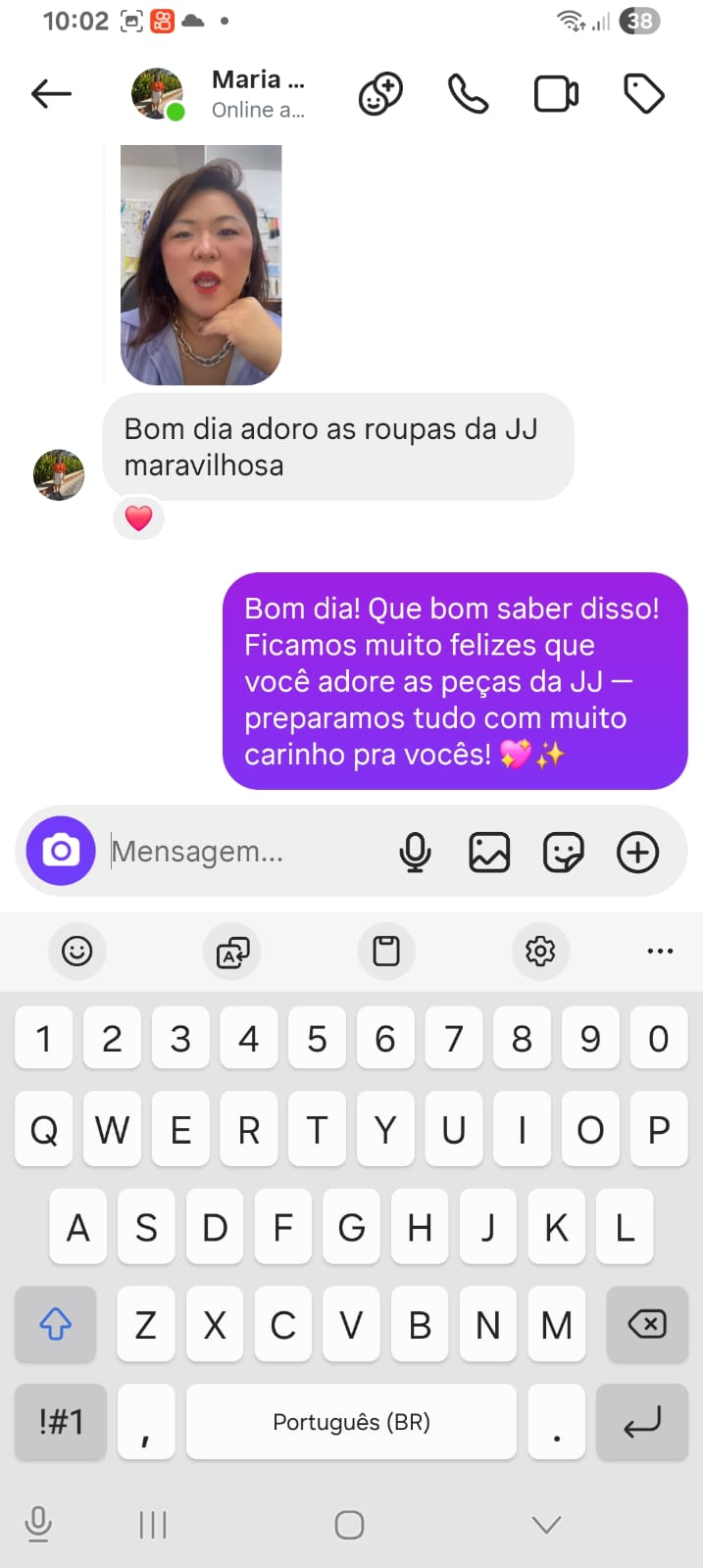Open the sticker-plus icon in the header
The width and height of the screenshot is (703, 1568).
click(380, 94)
